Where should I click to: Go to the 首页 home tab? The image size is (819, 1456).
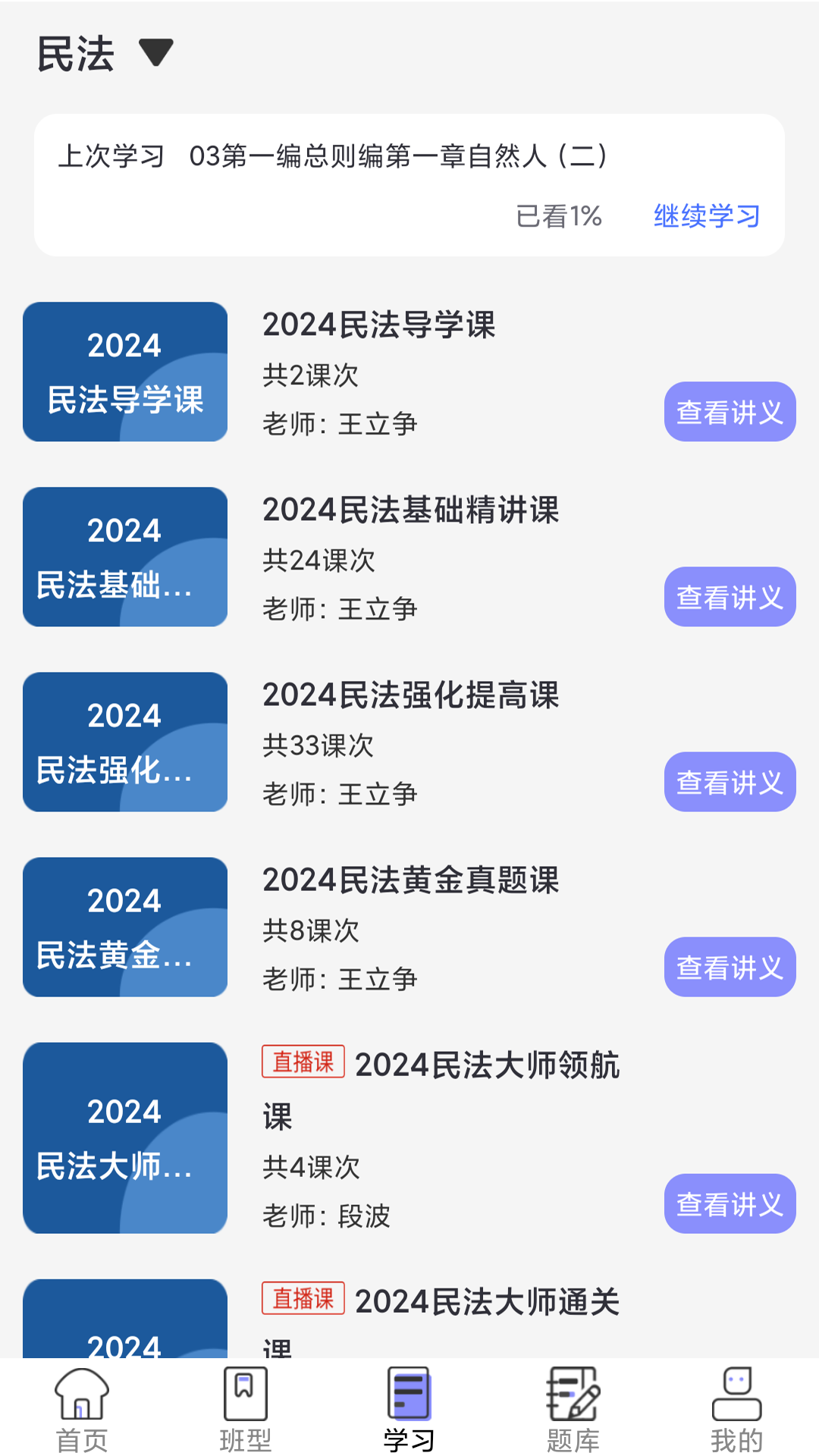(82, 1409)
